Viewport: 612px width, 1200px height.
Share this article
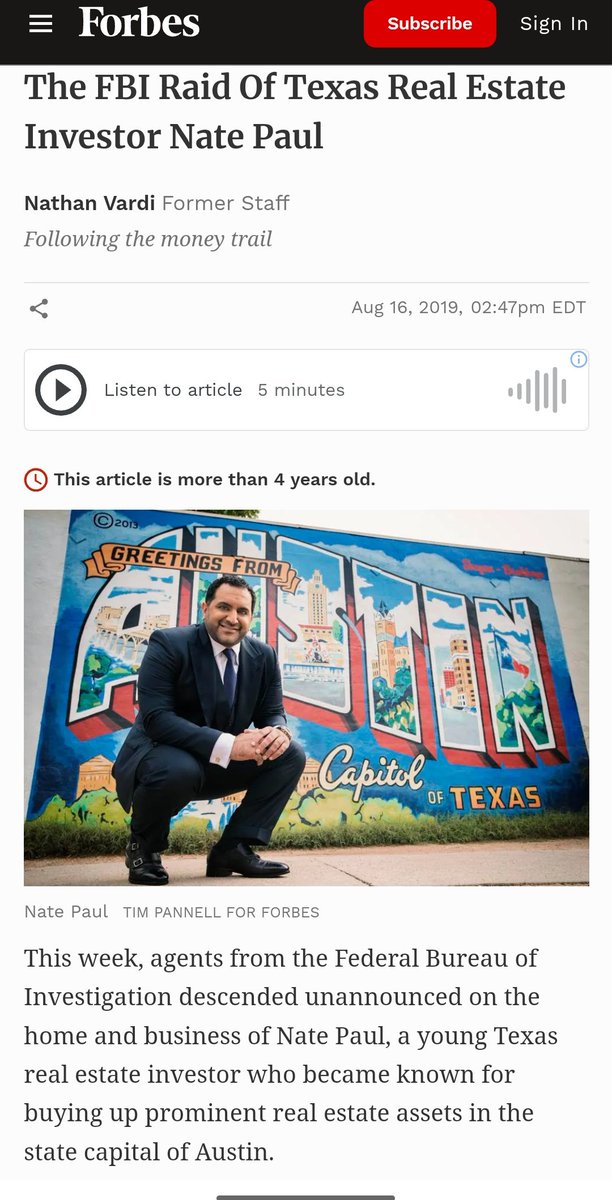(39, 309)
